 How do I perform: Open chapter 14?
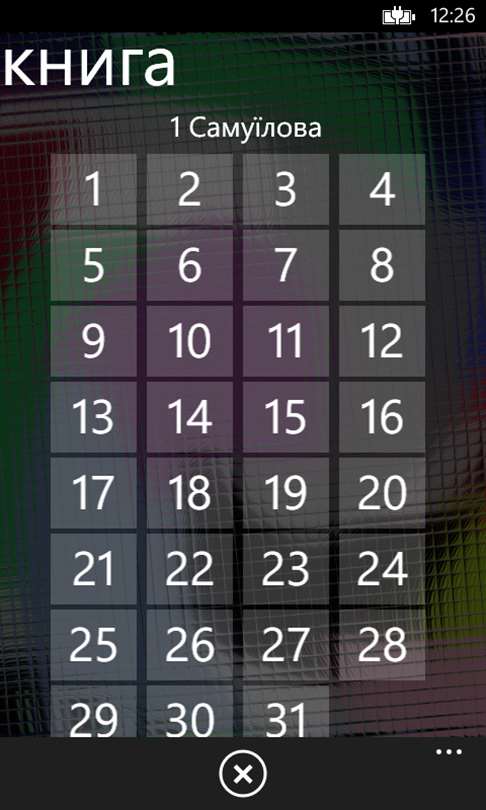[x=190, y=417]
